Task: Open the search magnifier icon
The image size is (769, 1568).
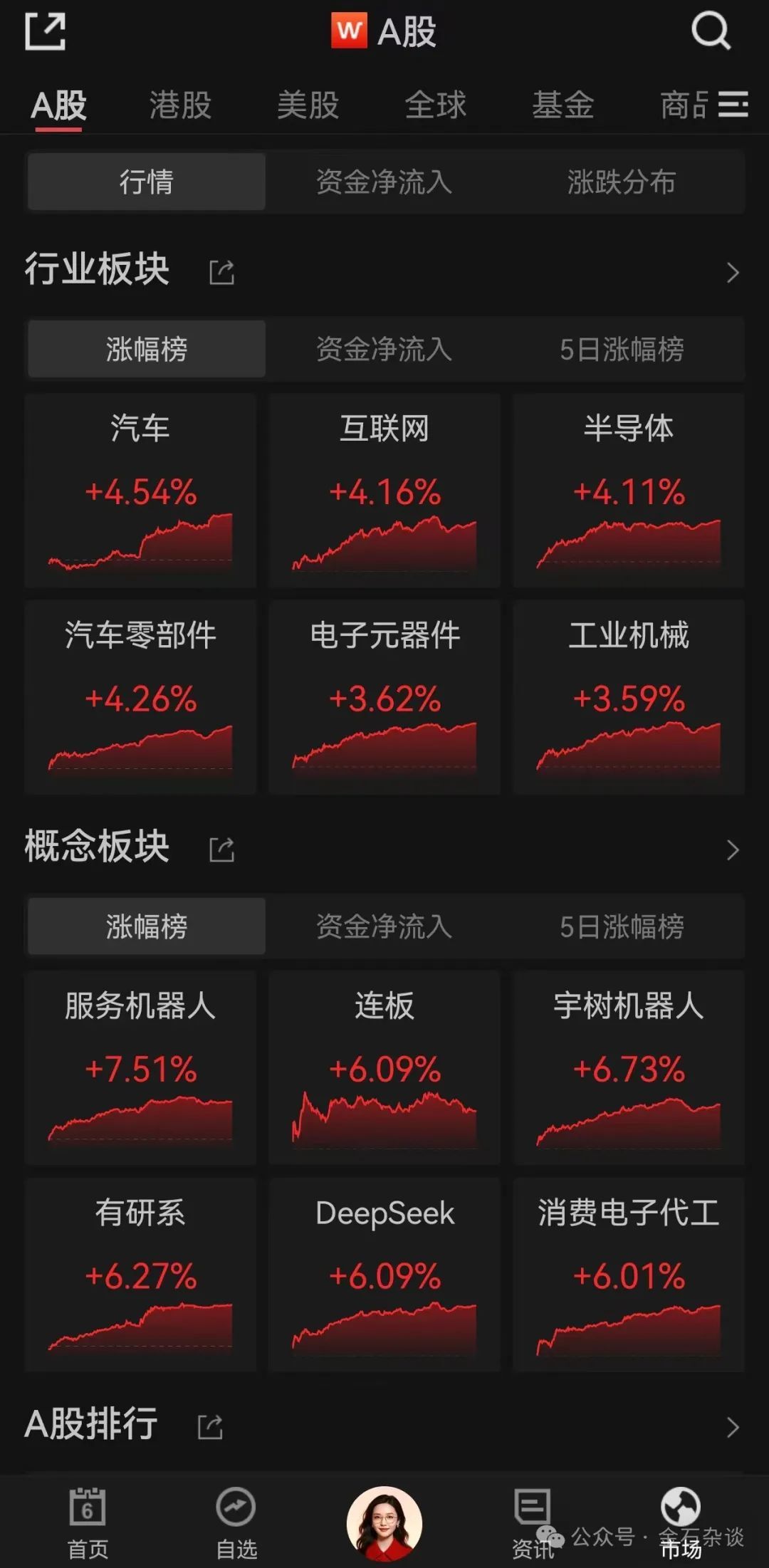Action: pos(711,31)
